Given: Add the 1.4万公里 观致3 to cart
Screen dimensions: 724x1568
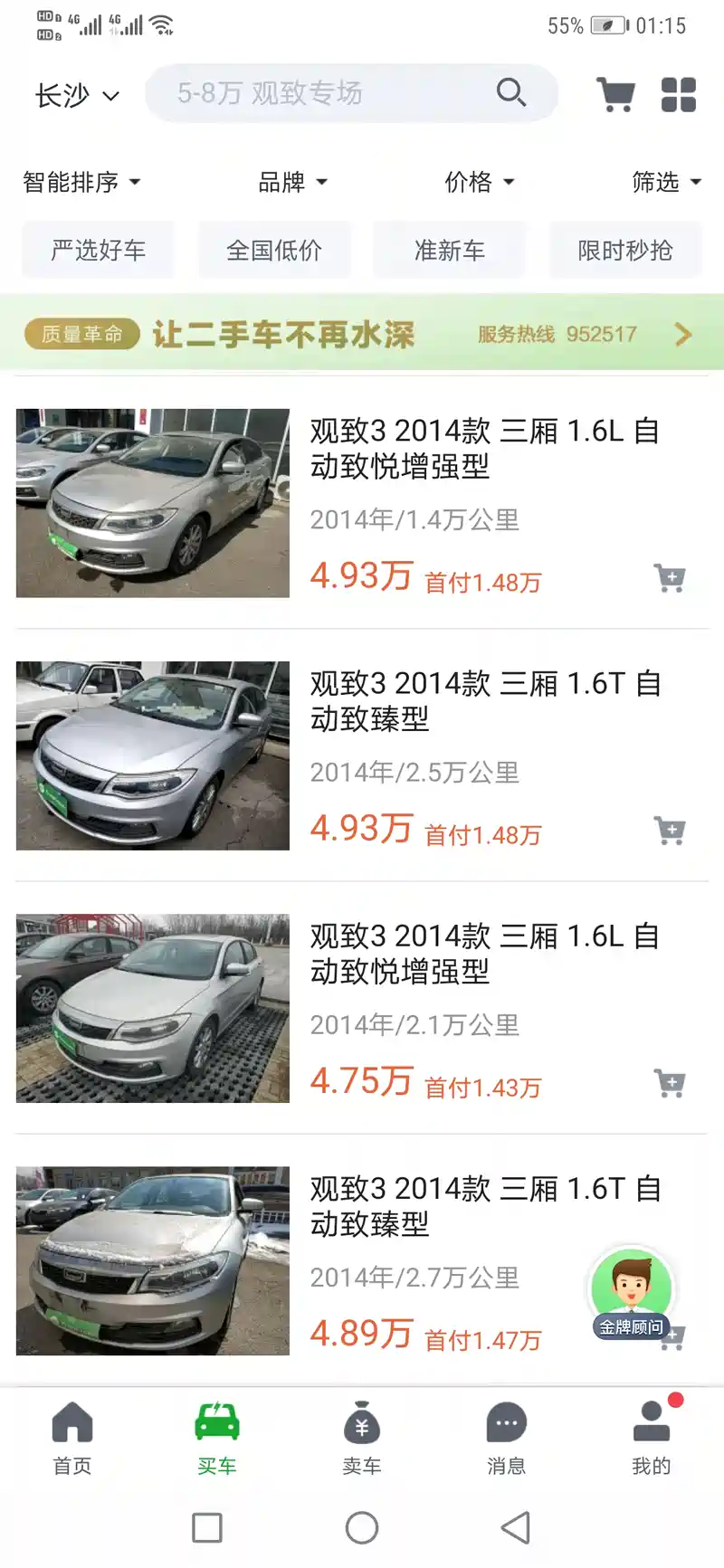Looking at the screenshot, I should (670, 577).
